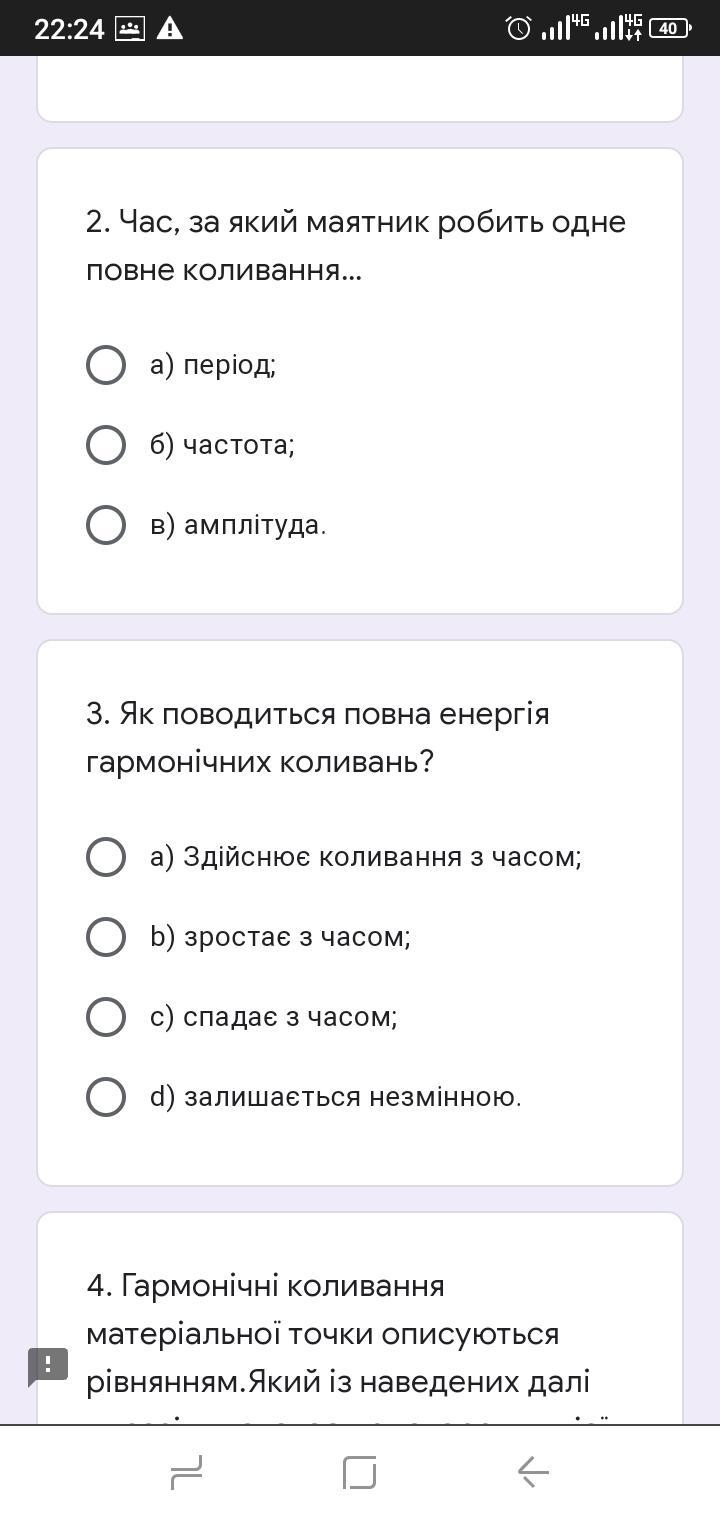Pick c) спадає з часом
720x1520 pixels.
[106, 1017]
